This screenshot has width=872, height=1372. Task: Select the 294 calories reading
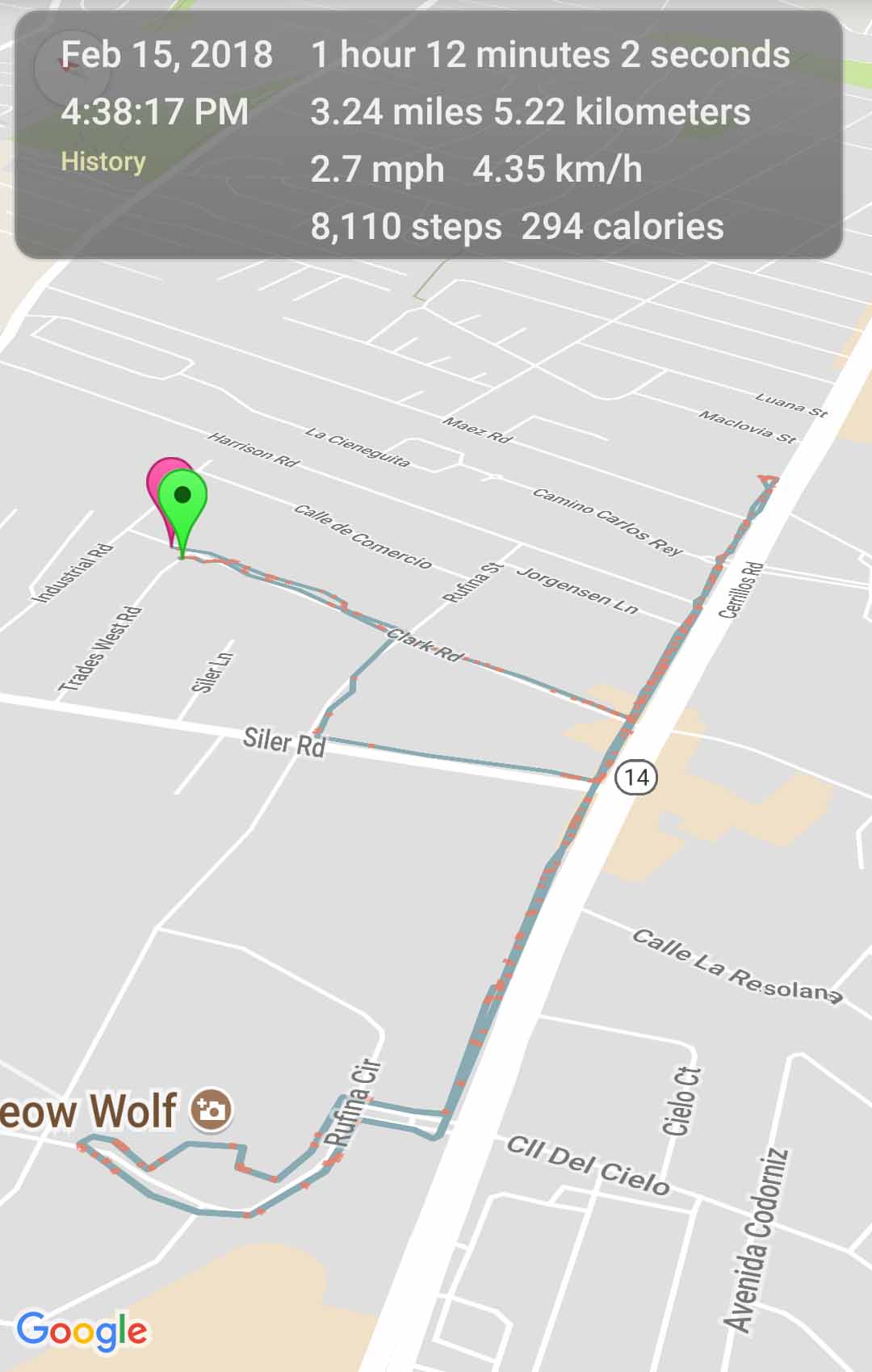pyautogui.click(x=622, y=227)
